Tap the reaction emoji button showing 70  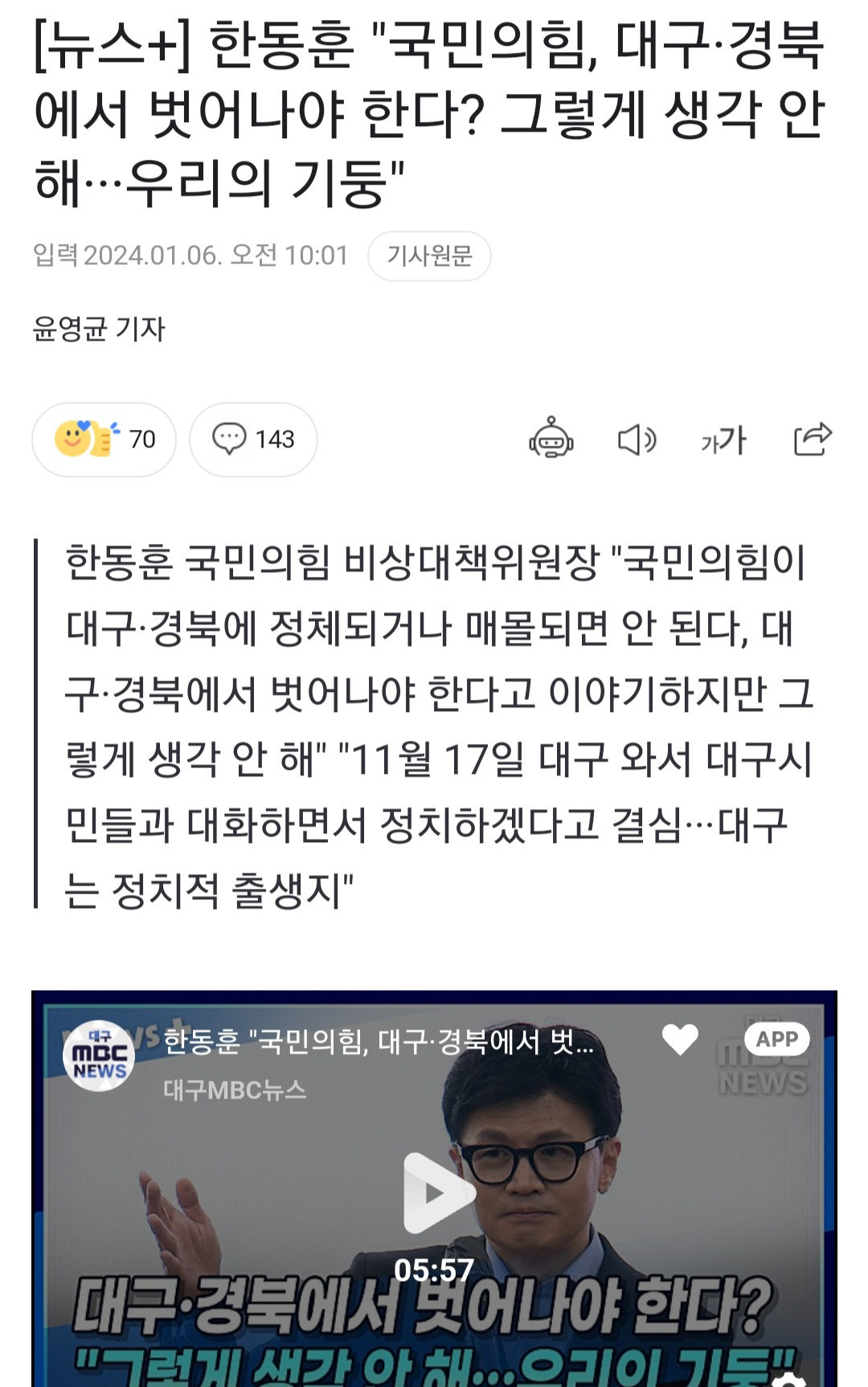[x=104, y=439]
